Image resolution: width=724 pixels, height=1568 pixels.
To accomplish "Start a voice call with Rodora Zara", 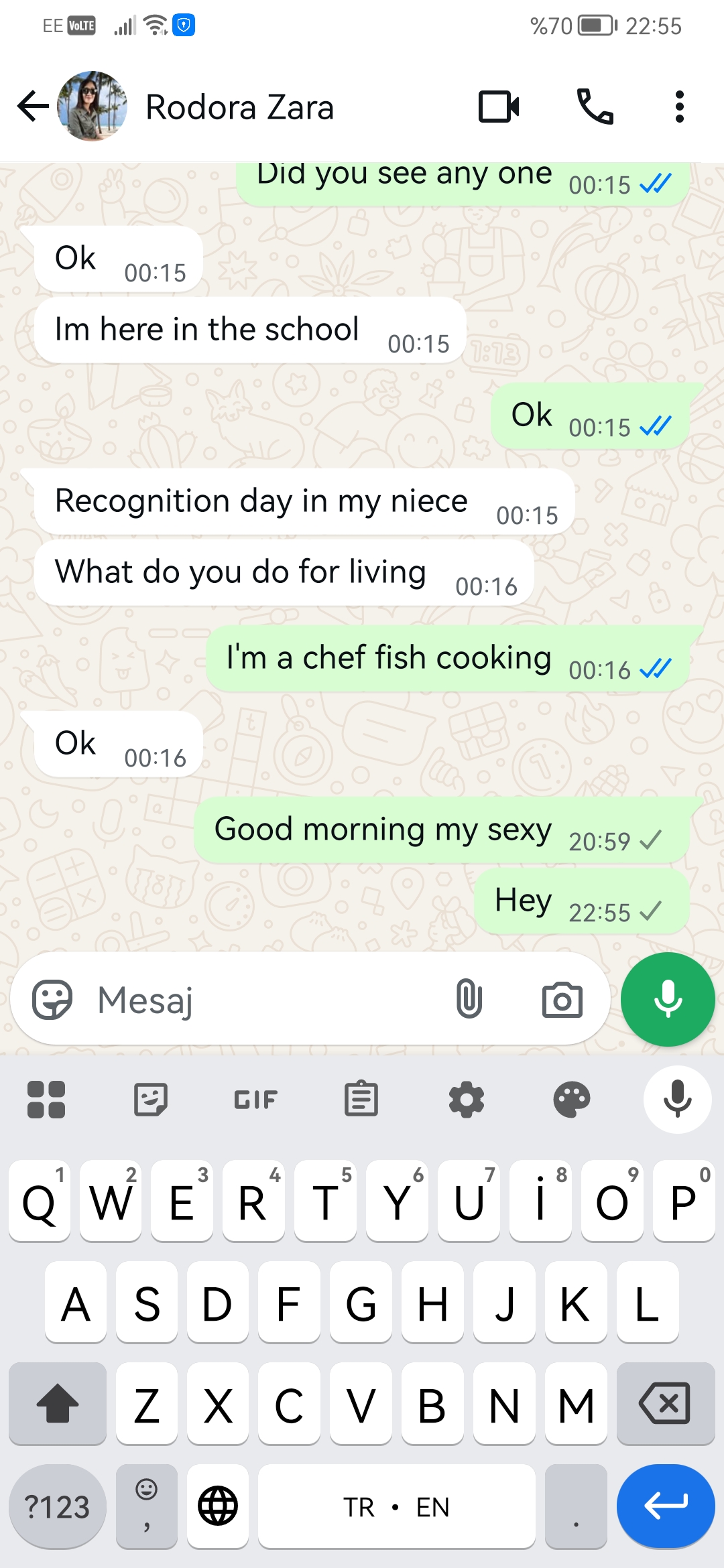I will (595, 107).
